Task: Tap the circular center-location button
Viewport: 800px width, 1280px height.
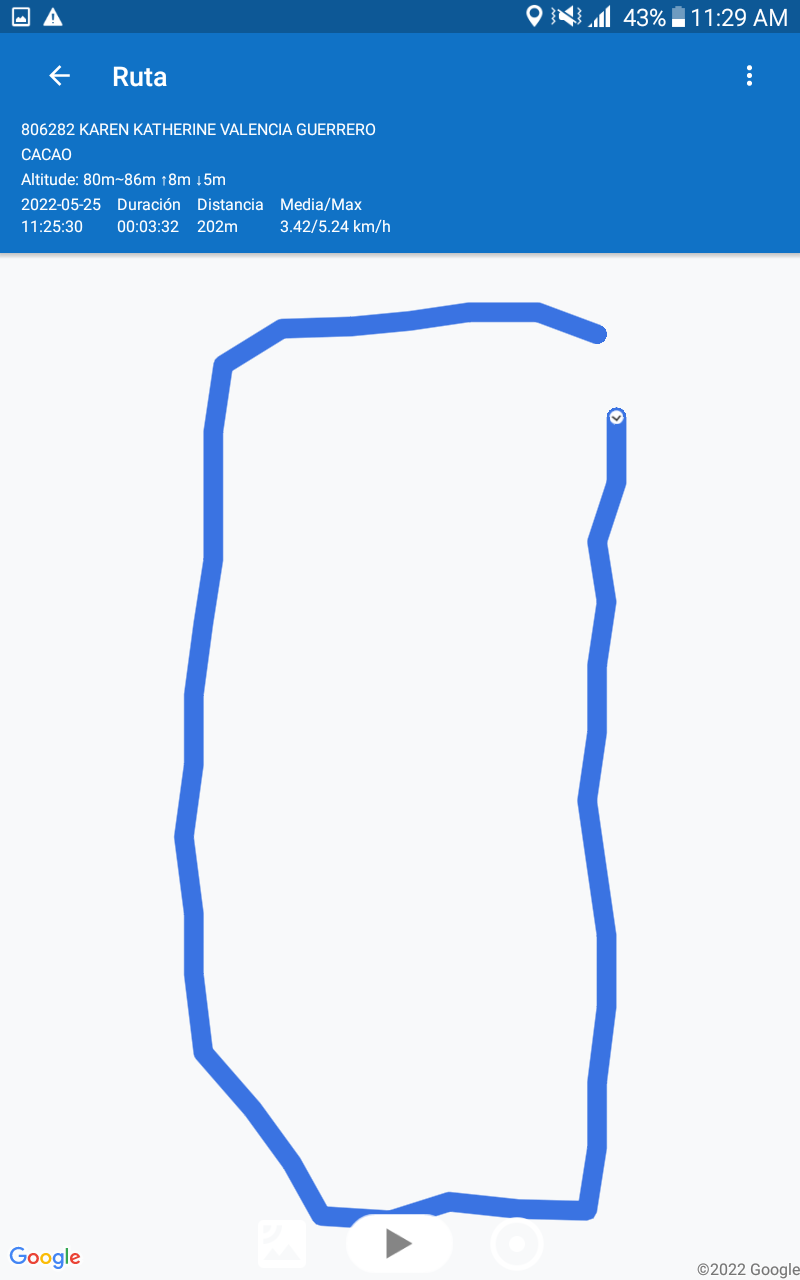Action: 517,1244
